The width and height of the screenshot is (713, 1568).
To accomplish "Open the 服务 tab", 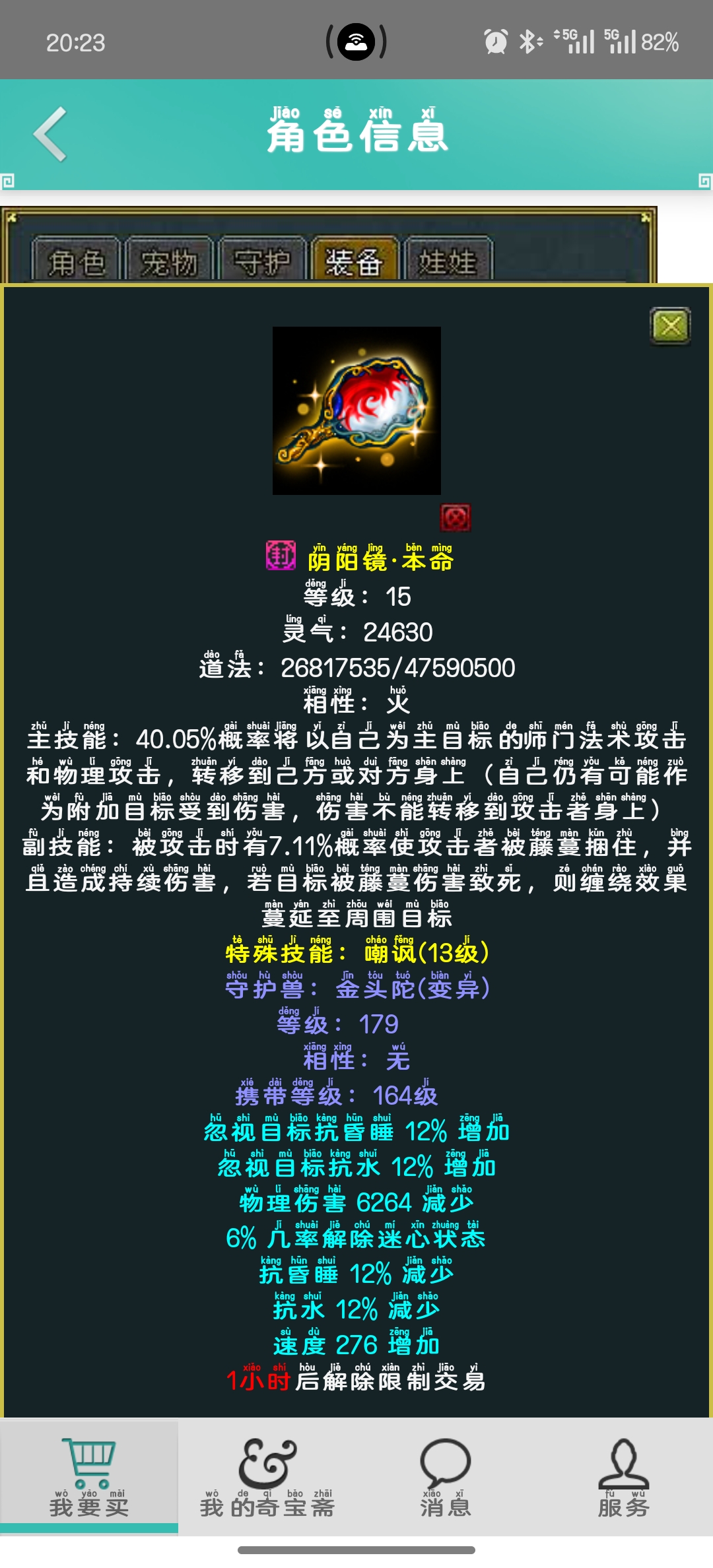I will click(x=624, y=1477).
